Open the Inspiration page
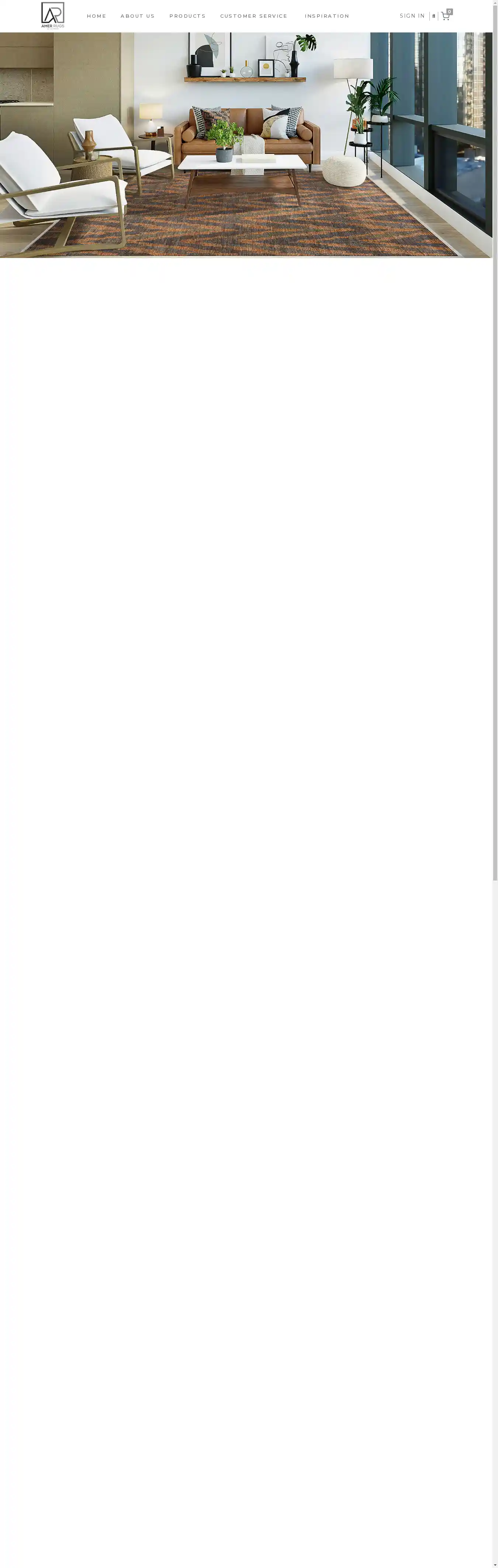 [x=327, y=16]
